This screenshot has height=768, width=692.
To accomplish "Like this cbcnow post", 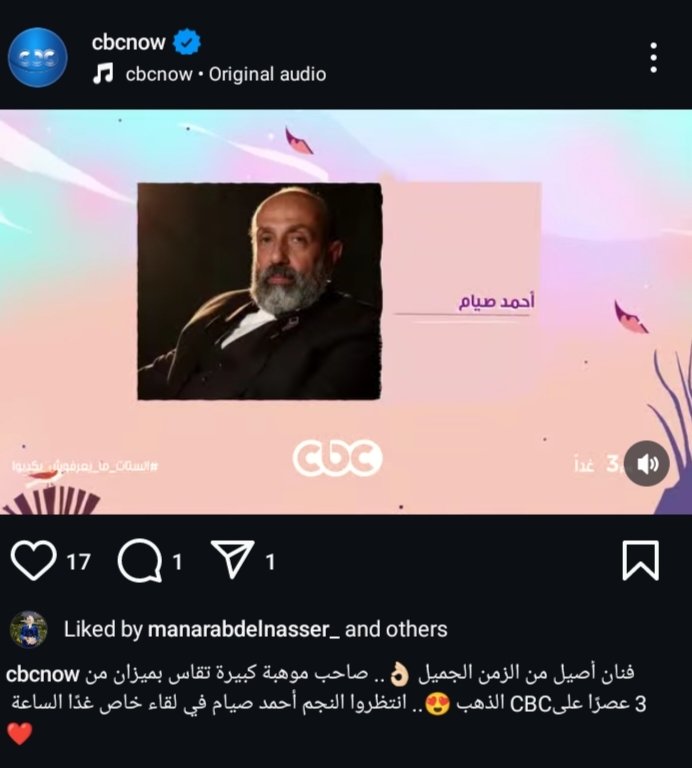I will (x=33, y=561).
